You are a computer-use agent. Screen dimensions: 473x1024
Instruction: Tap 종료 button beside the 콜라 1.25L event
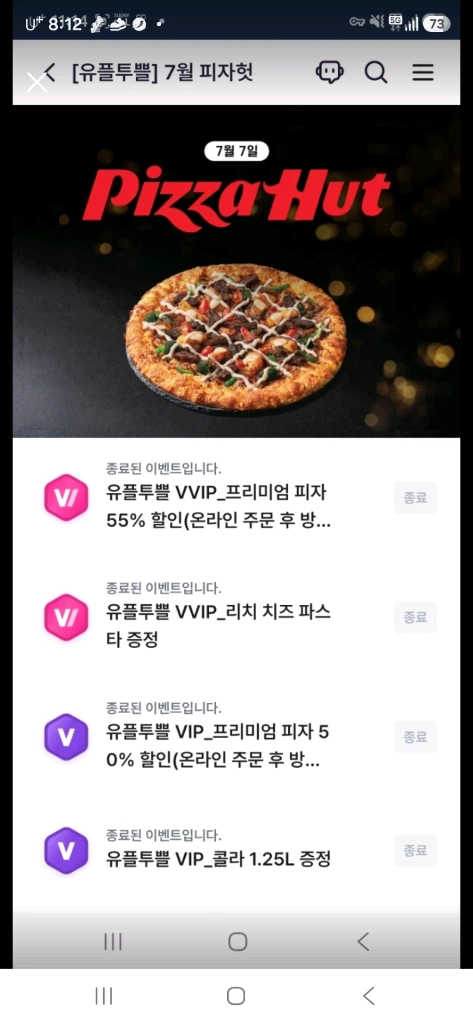click(x=415, y=851)
